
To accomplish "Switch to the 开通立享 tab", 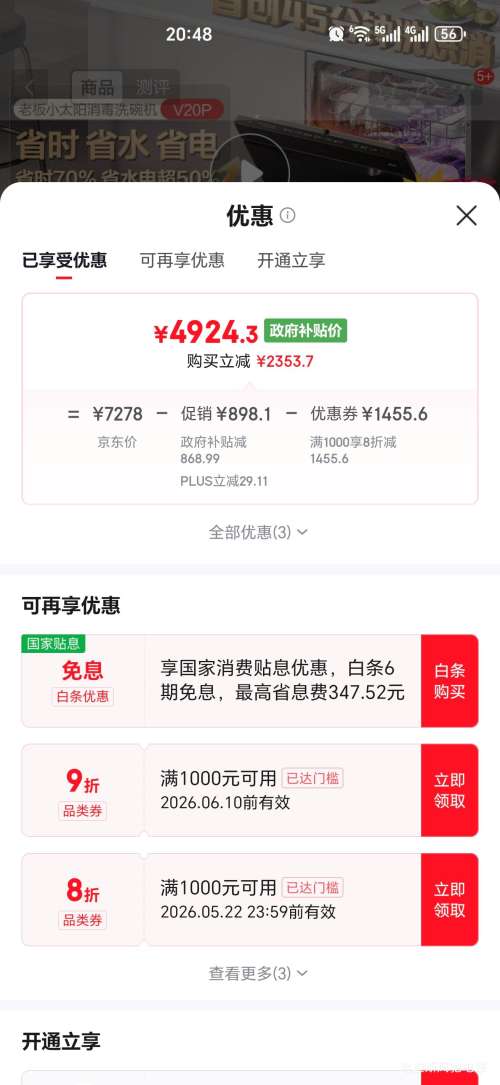I will pyautogui.click(x=291, y=260).
